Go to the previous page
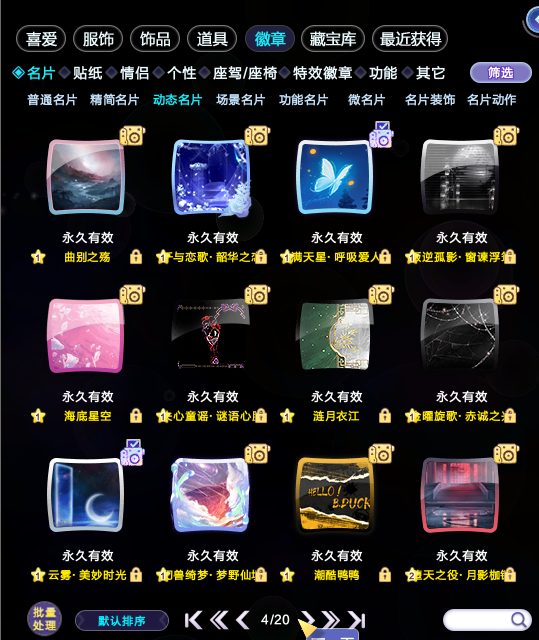Screen dimensions: 539x640 243,620
